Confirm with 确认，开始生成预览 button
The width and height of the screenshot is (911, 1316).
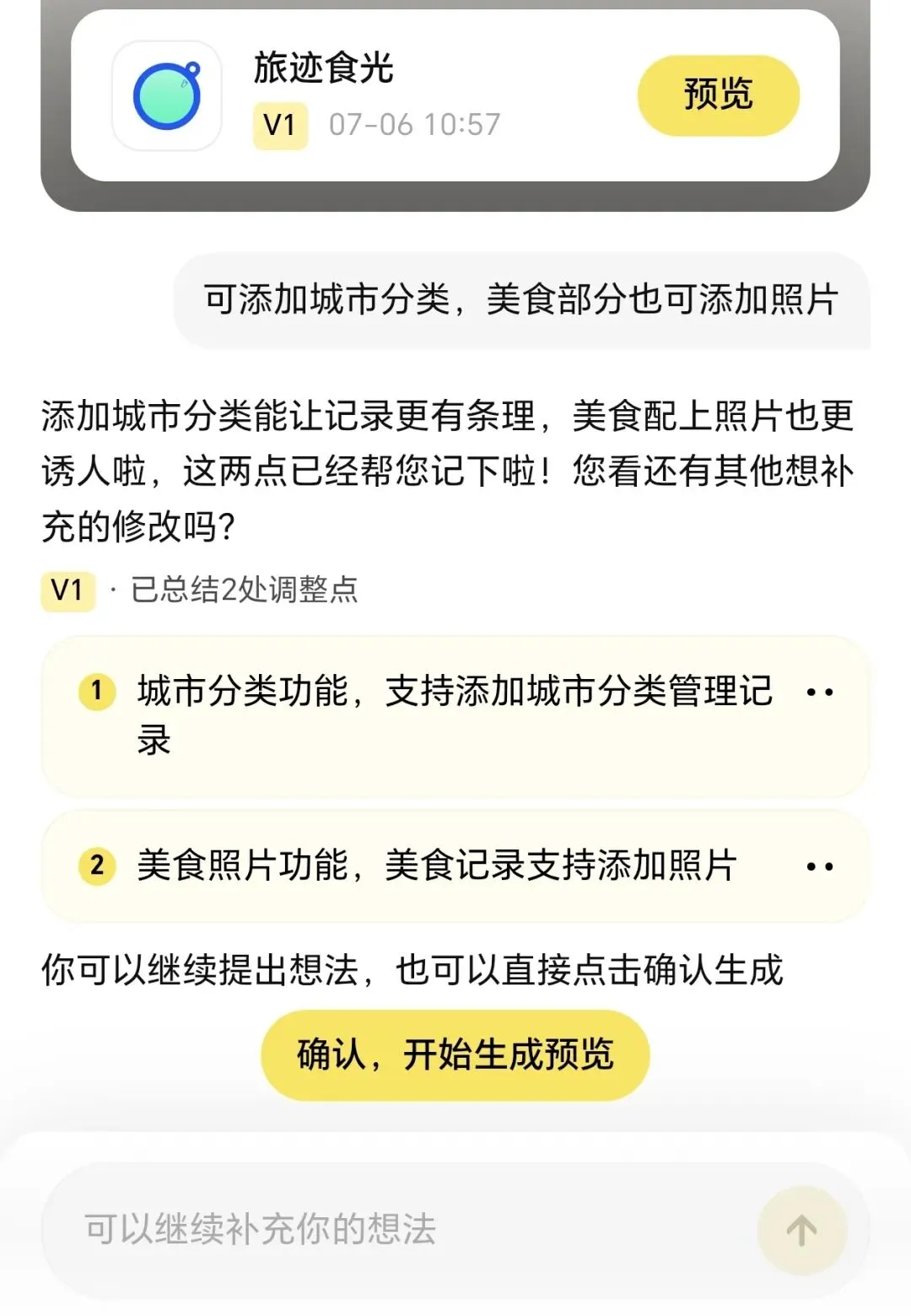(455, 1054)
